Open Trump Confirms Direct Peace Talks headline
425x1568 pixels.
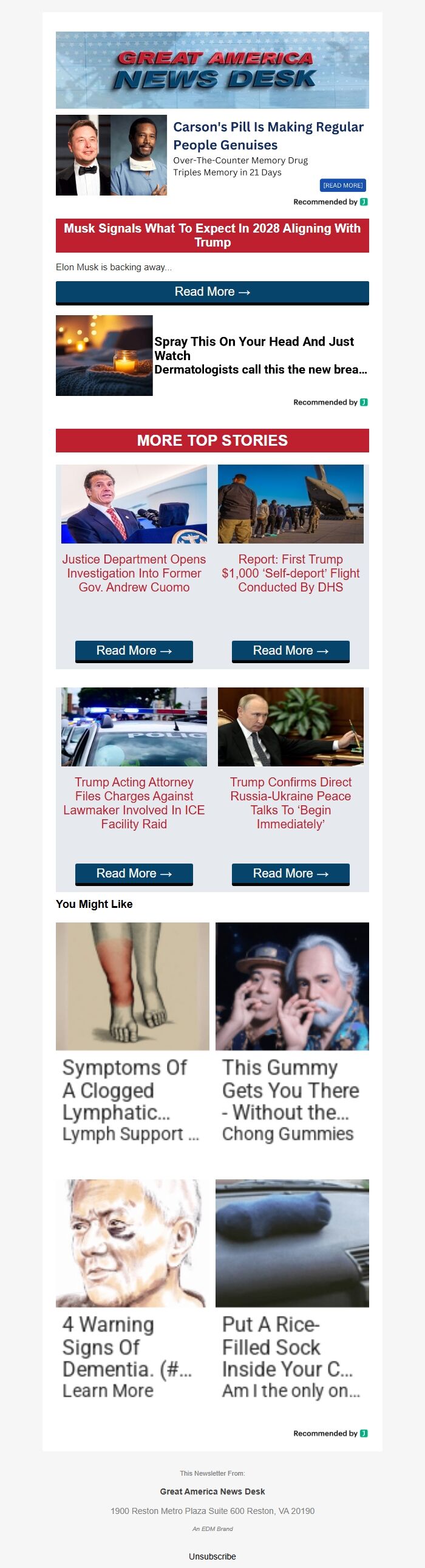(290, 803)
